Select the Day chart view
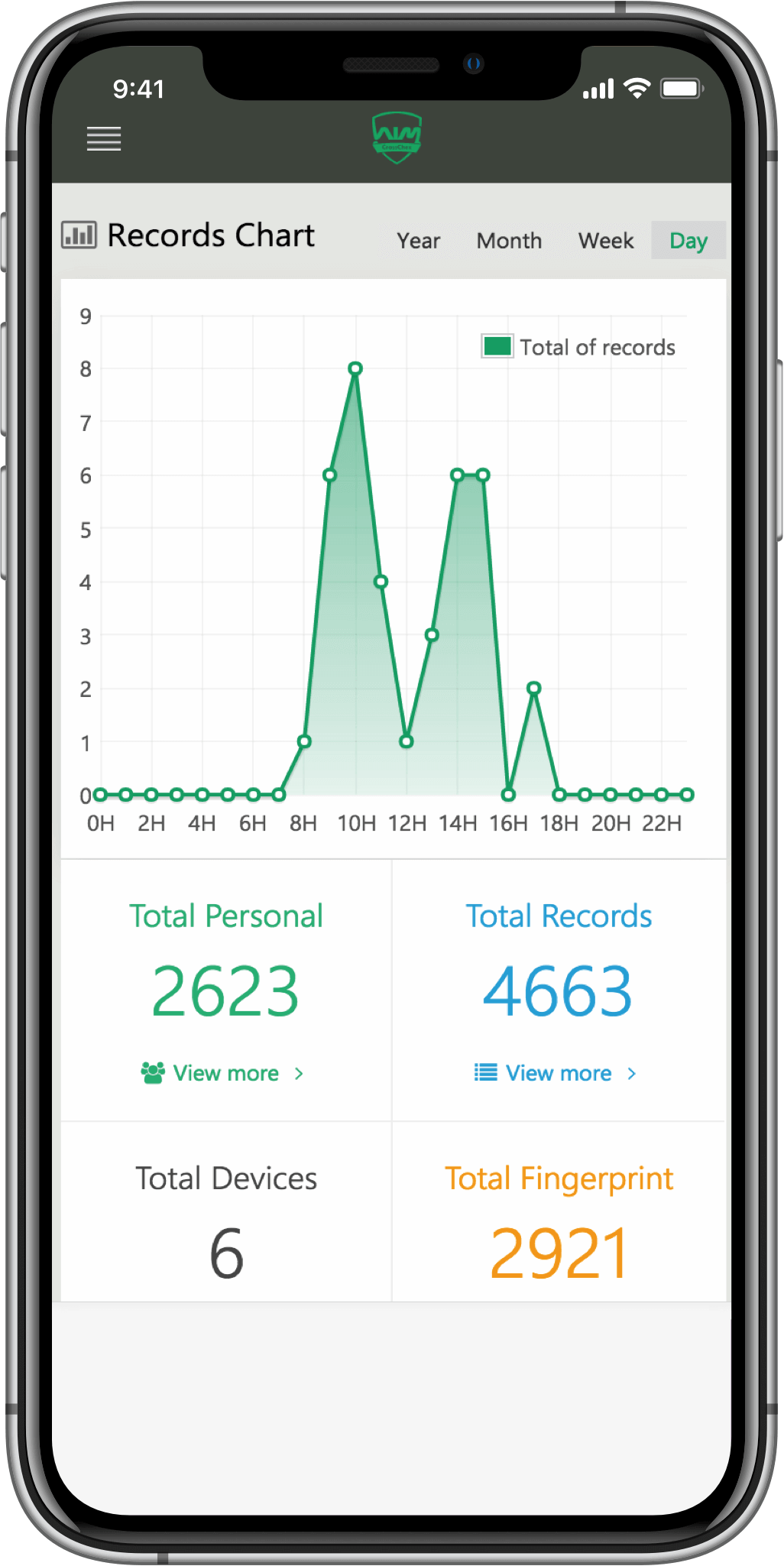Viewport: 784px width, 1566px height. (x=688, y=241)
